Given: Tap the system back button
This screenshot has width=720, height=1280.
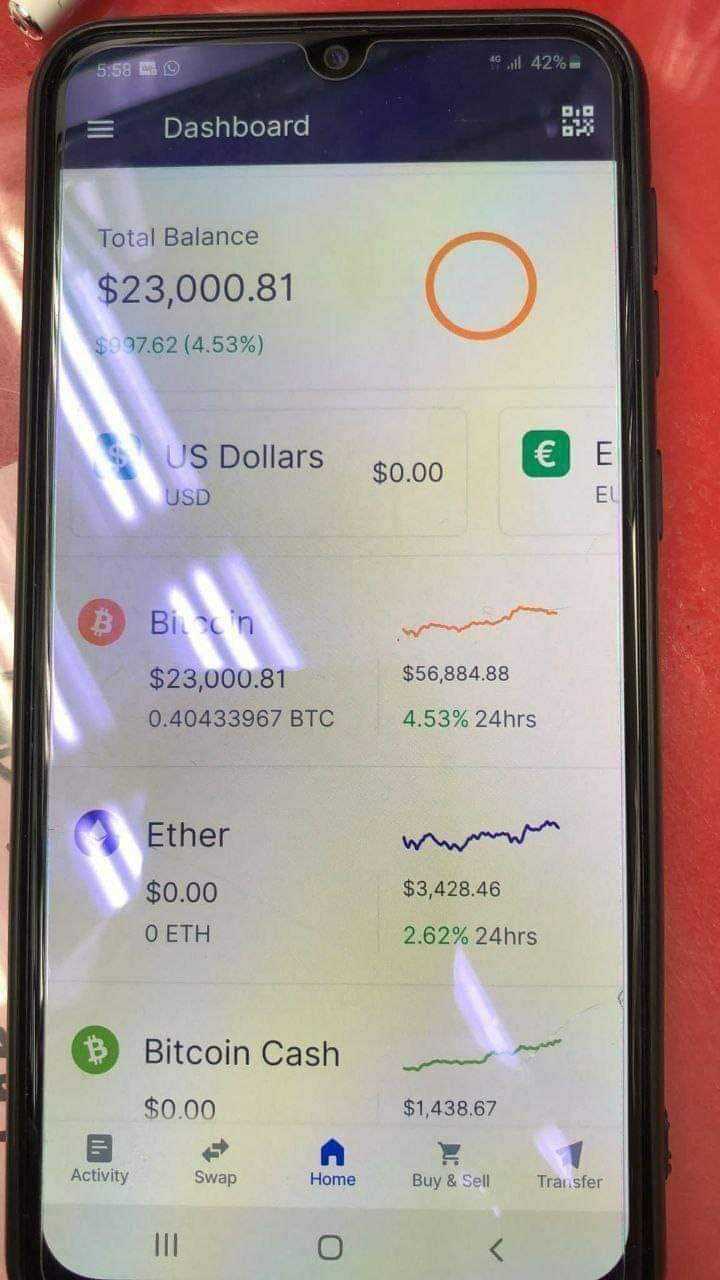Looking at the screenshot, I should point(496,1249).
